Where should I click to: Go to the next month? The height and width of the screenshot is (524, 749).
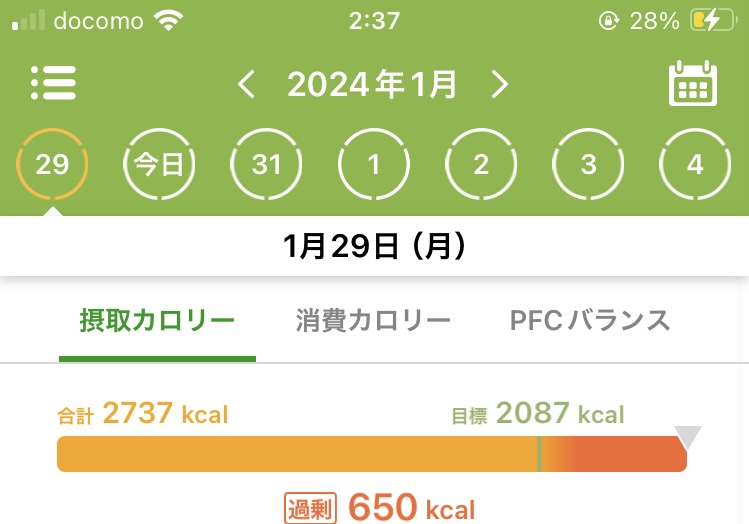point(499,85)
